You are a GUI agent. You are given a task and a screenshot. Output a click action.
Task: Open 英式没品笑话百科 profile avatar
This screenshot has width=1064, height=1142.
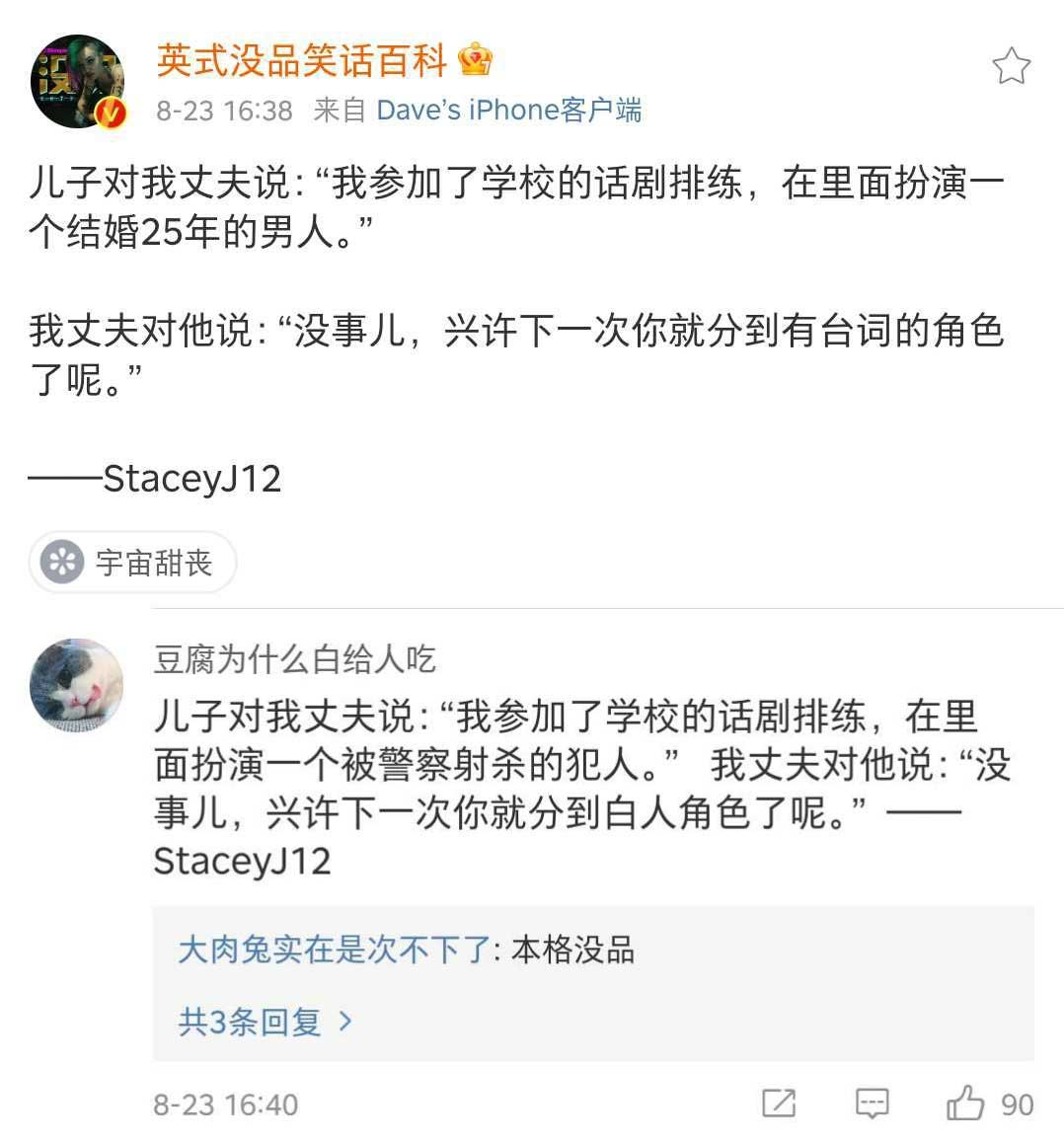(78, 81)
